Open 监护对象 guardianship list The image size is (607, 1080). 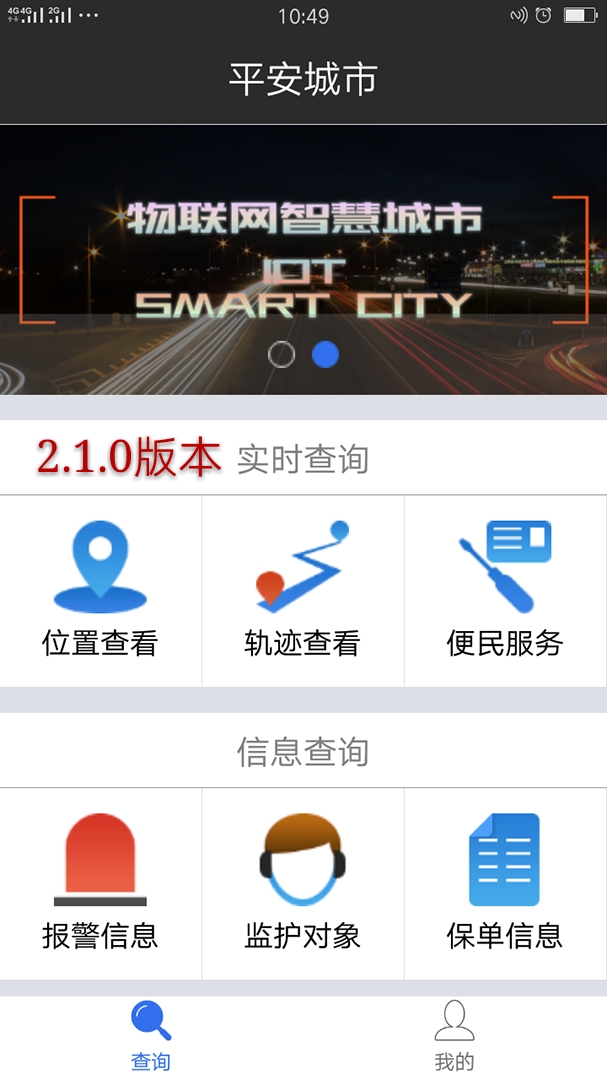tap(302, 883)
